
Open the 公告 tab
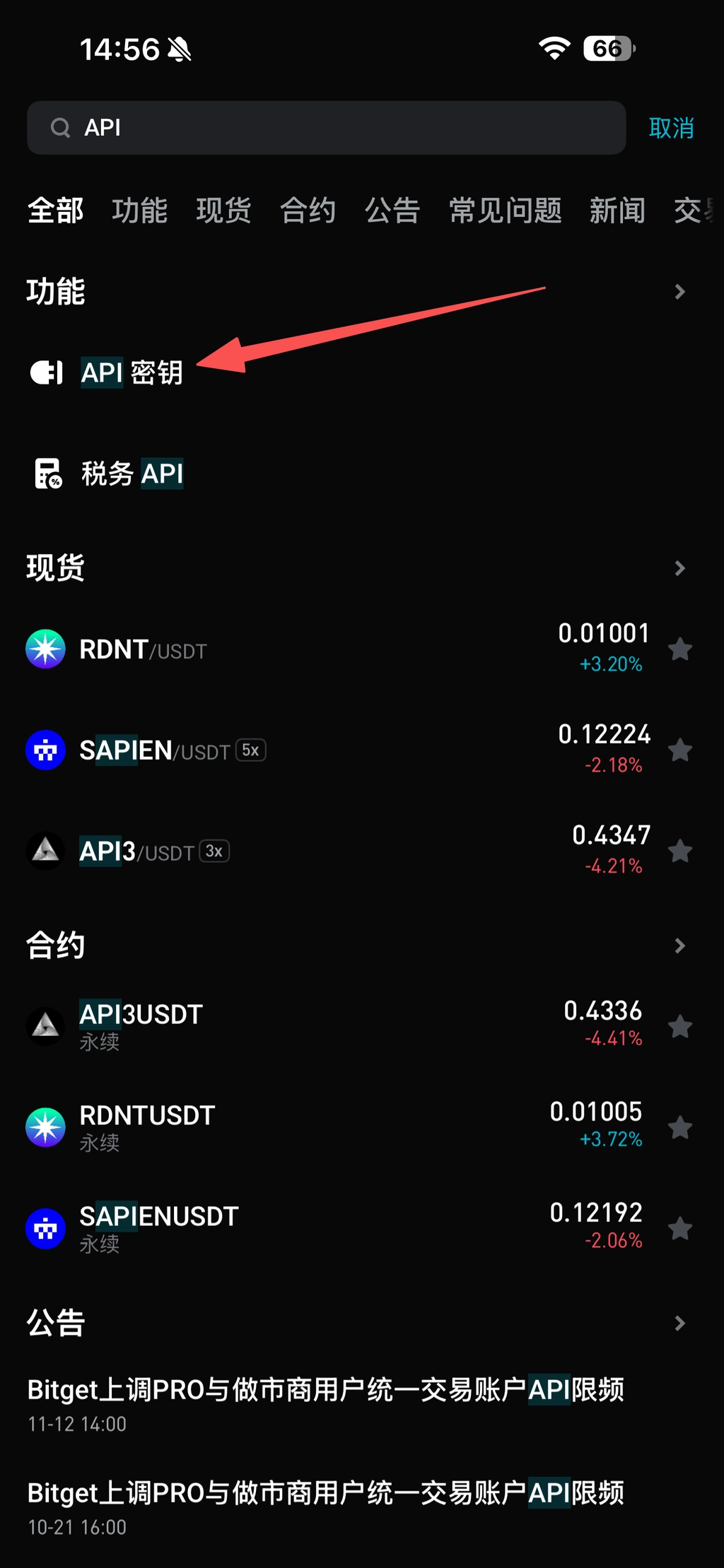(x=392, y=211)
